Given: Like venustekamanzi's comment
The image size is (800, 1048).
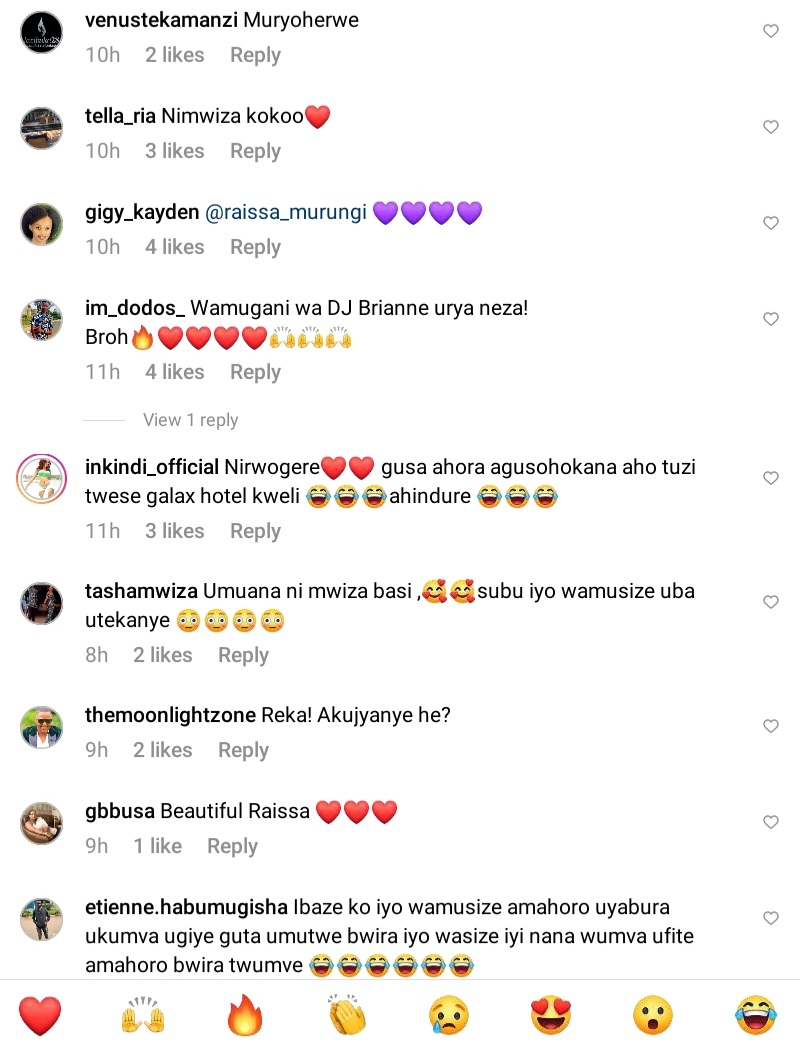Looking at the screenshot, I should pos(771,32).
